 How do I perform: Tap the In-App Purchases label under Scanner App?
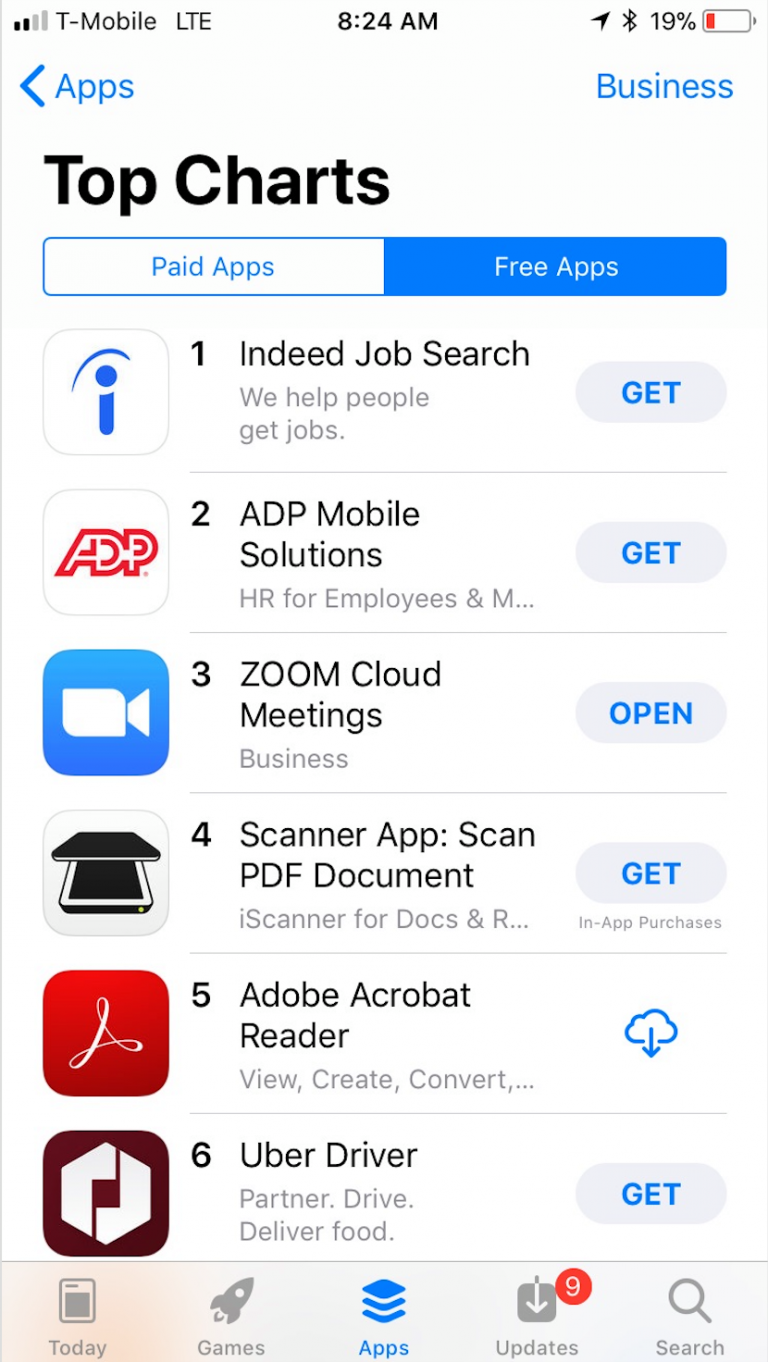coord(650,922)
